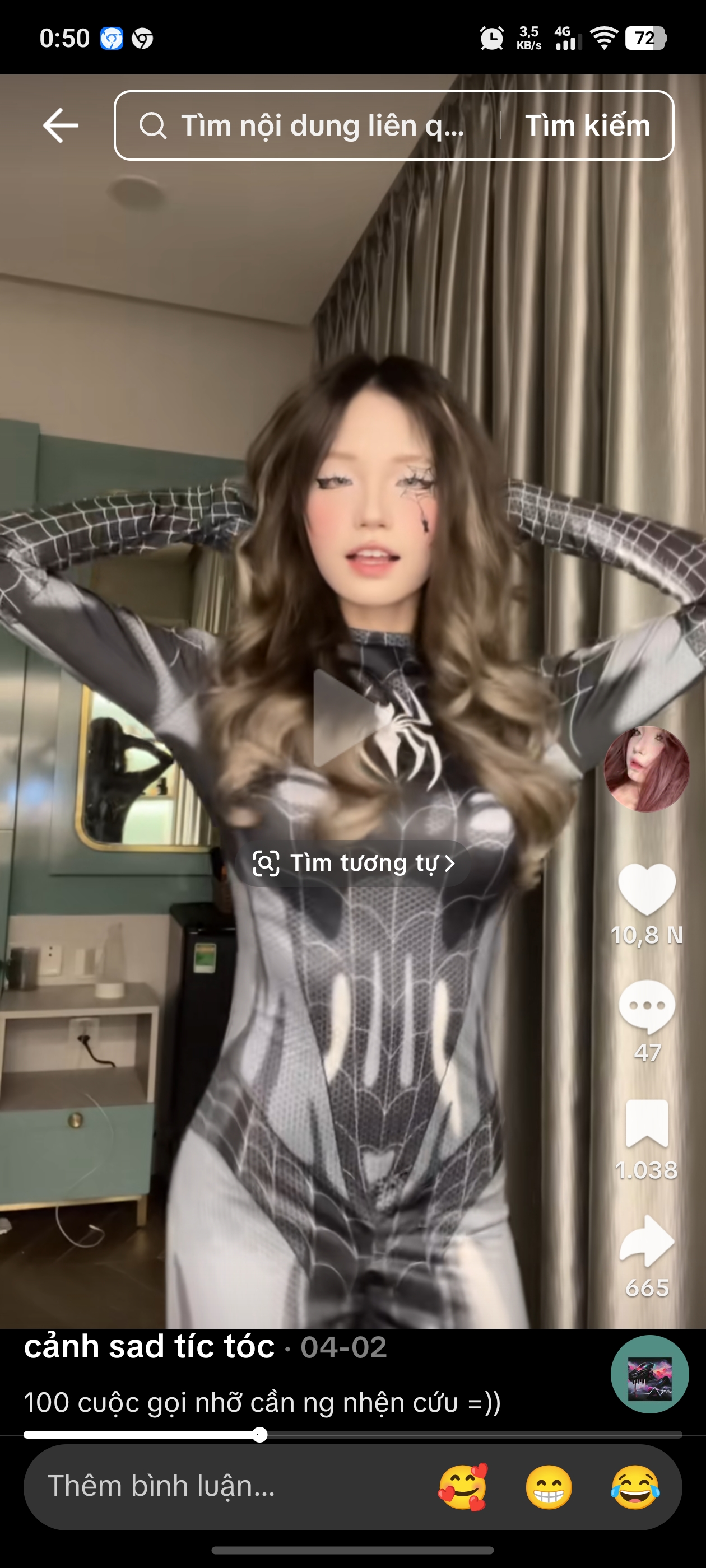706x1568 pixels.
Task: Insert the laughing-tears emoji in comment
Action: [x=635, y=1487]
